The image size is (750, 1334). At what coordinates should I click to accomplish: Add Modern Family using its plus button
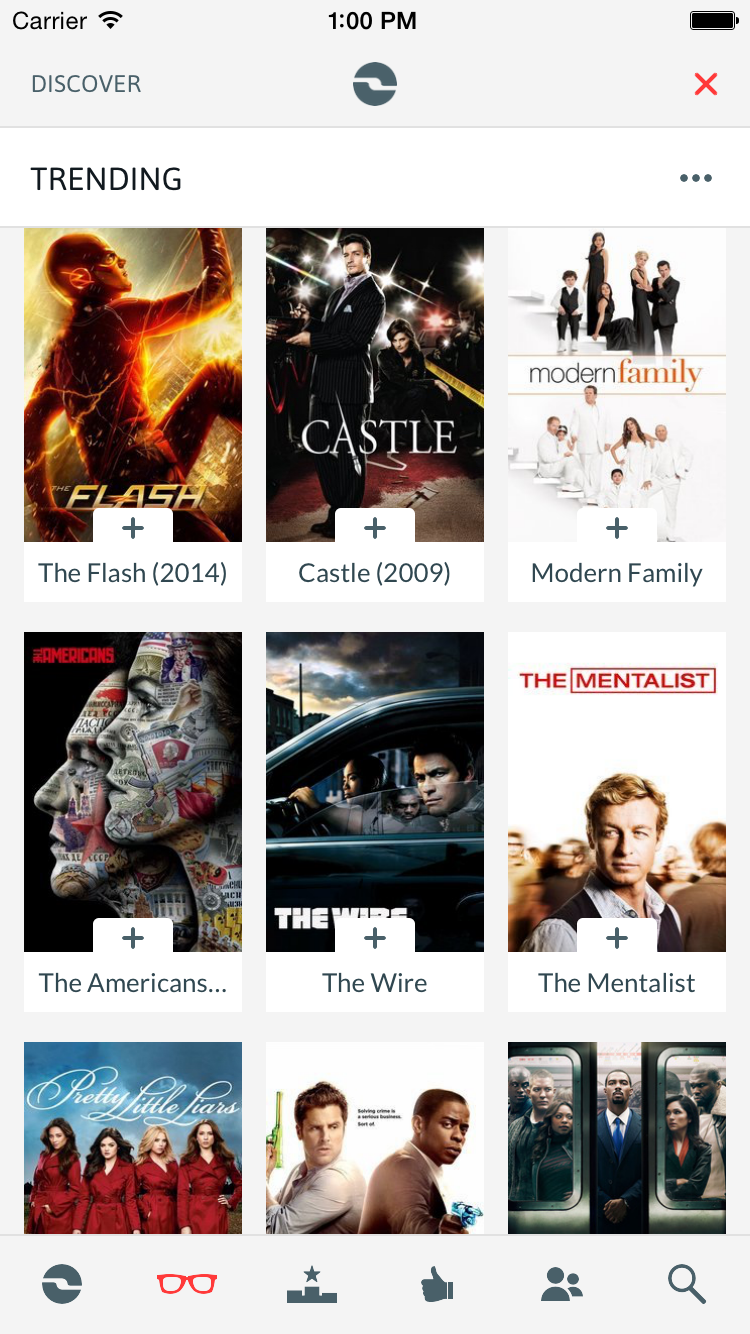click(x=617, y=527)
